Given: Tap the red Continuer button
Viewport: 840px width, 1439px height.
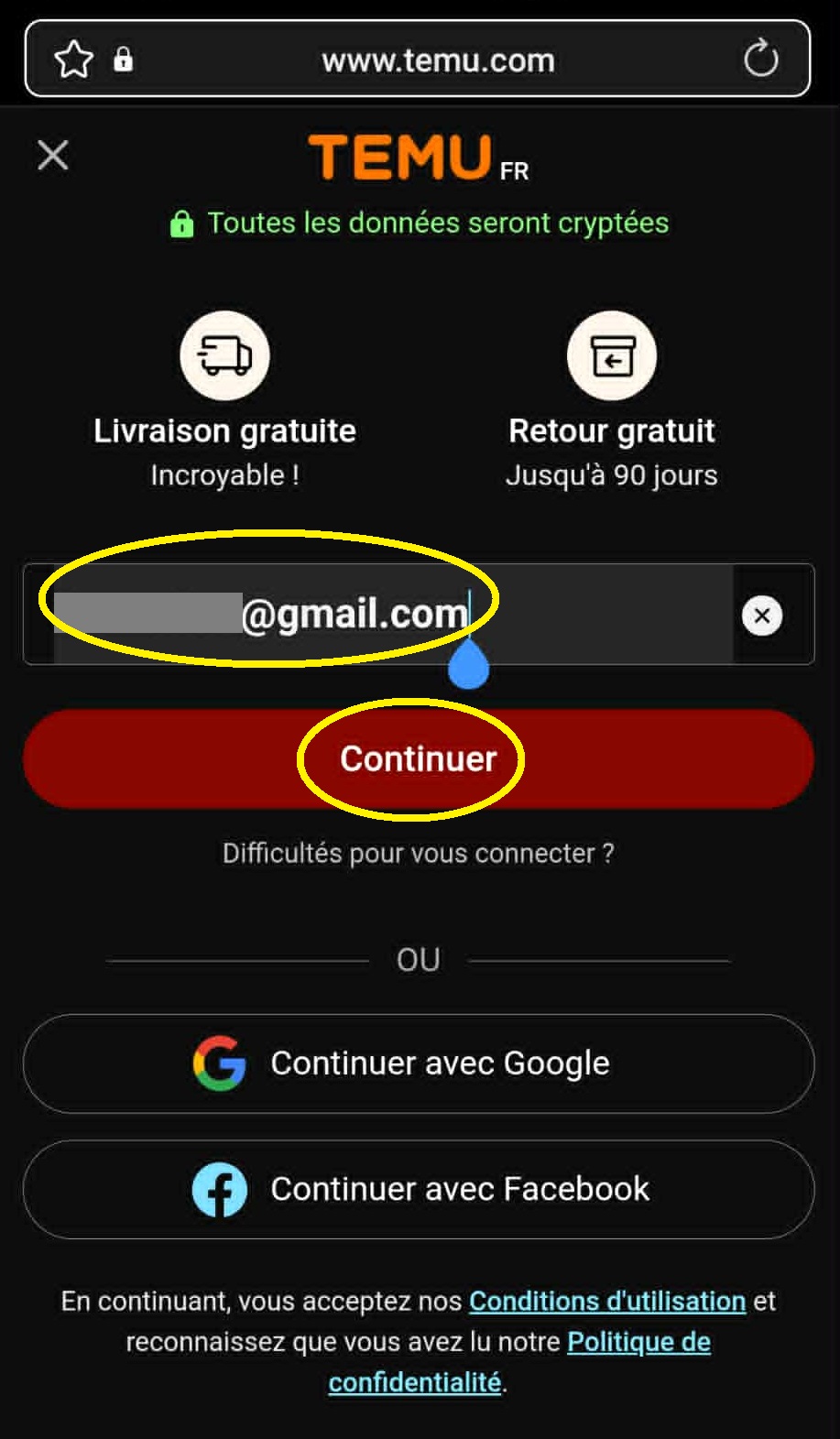Looking at the screenshot, I should 419,758.
